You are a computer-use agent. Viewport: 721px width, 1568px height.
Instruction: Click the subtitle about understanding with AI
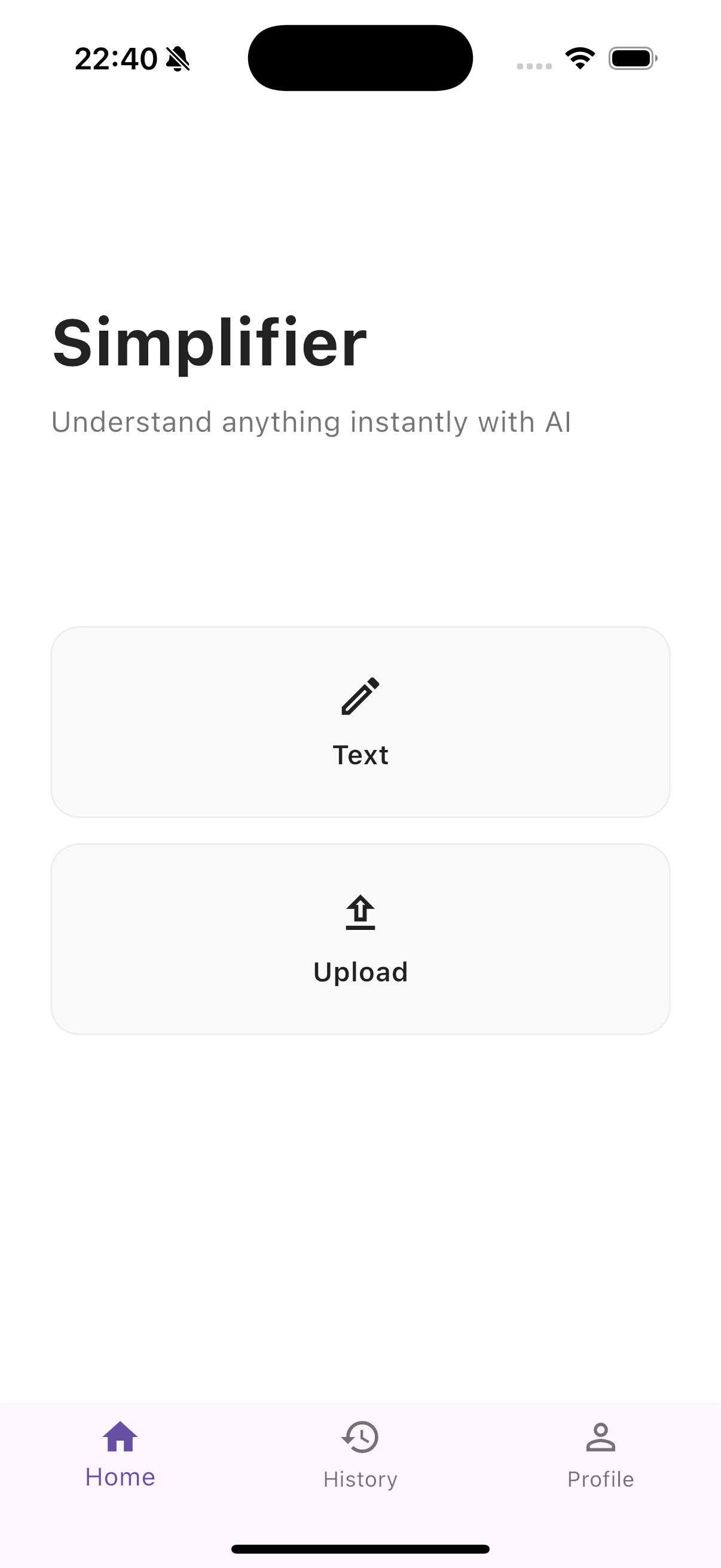(311, 422)
